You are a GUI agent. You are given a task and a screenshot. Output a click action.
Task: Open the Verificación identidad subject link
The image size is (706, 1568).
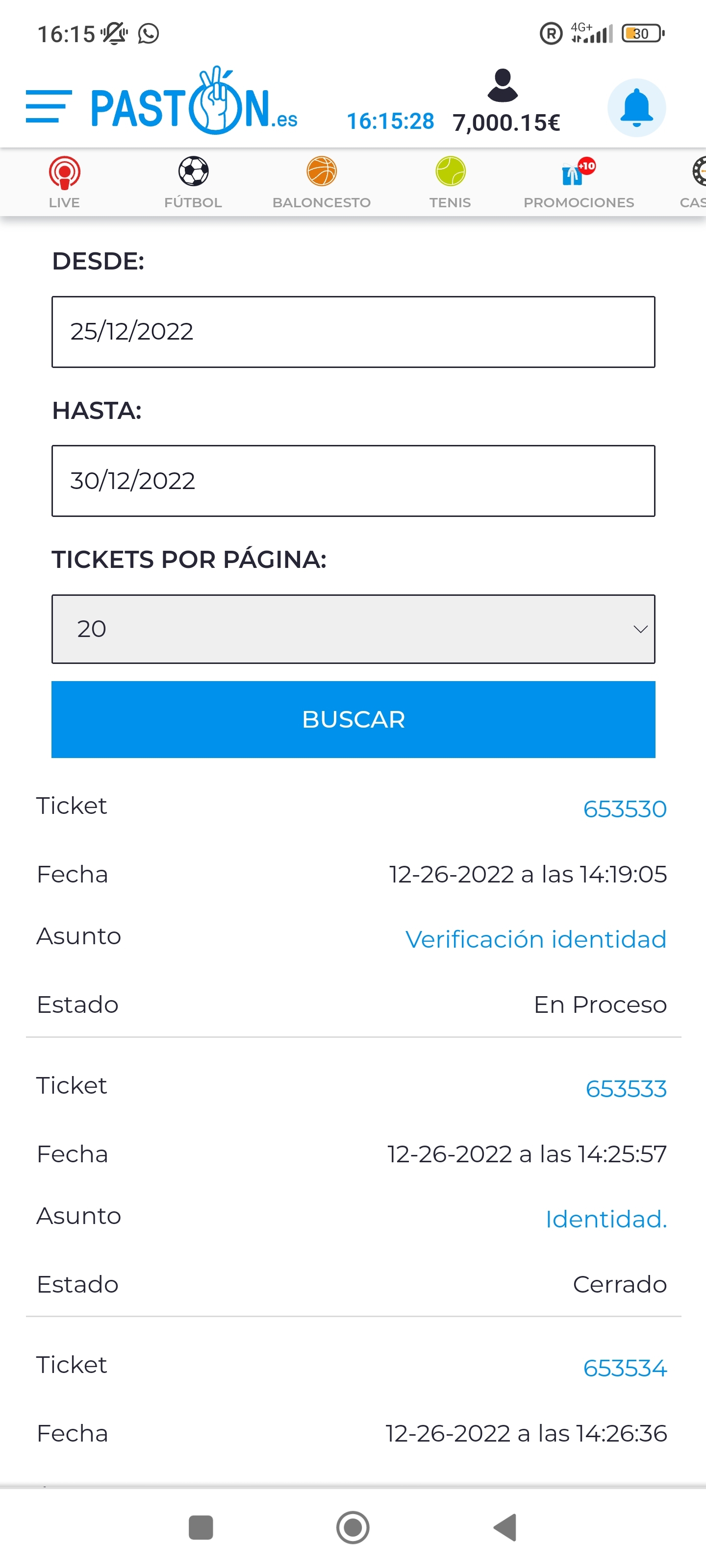click(536, 939)
